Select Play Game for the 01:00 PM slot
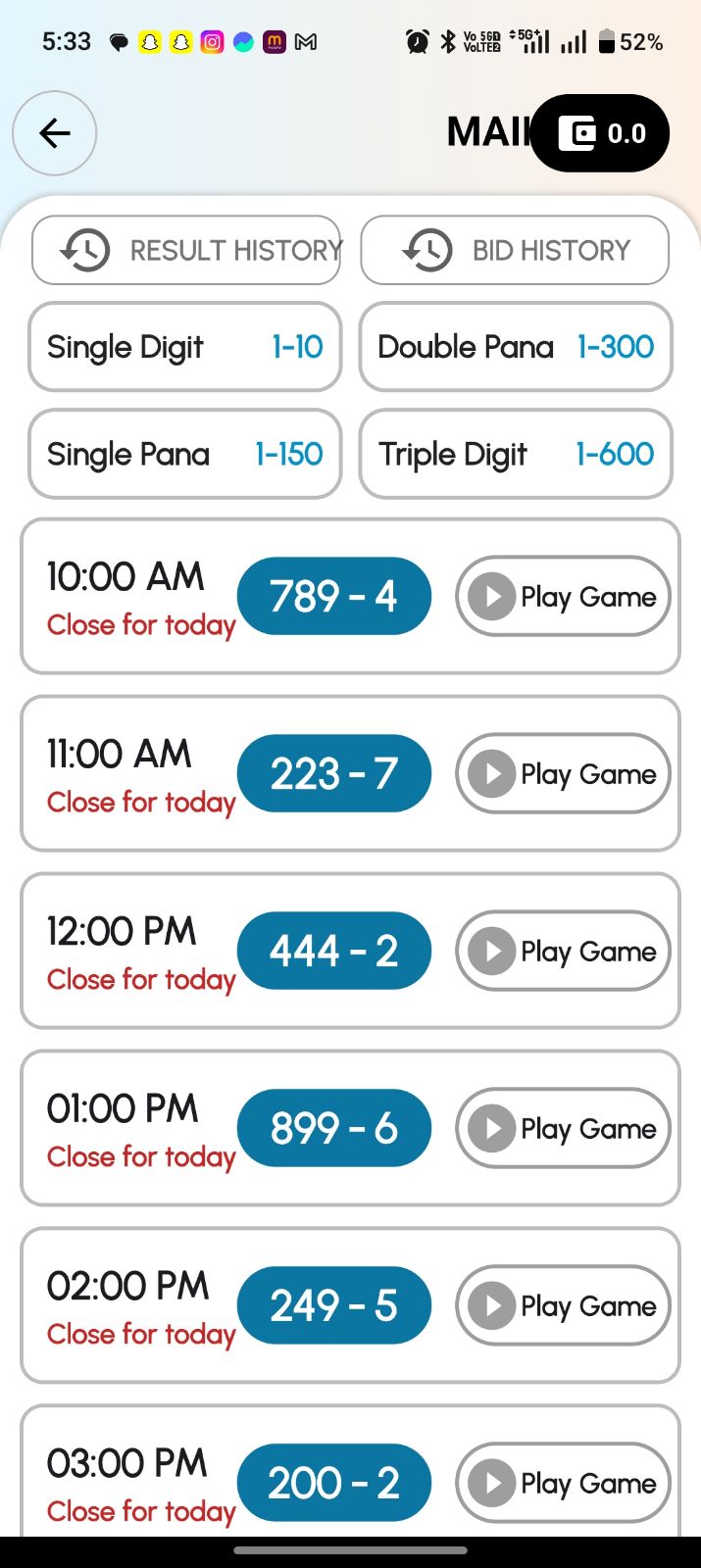Viewport: 701px width, 1568px height. tap(563, 1129)
